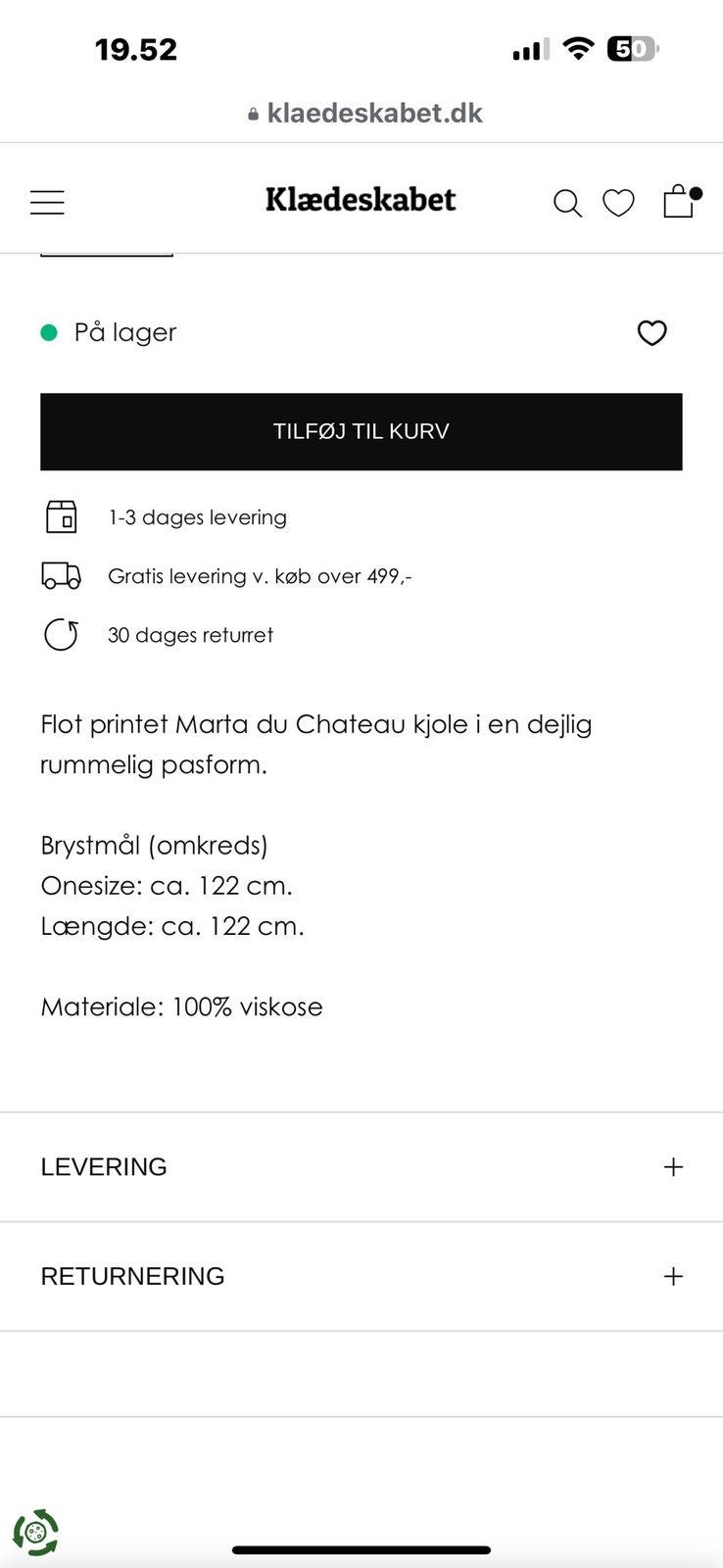Toggle the Wi-Fi status icon
723x1568 pixels.
pos(578,48)
